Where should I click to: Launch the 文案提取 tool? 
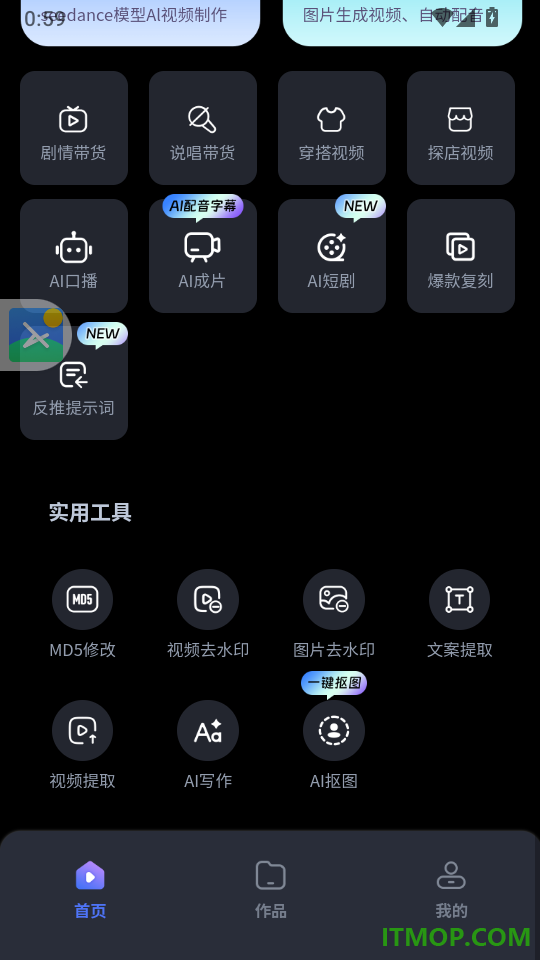click(x=460, y=613)
